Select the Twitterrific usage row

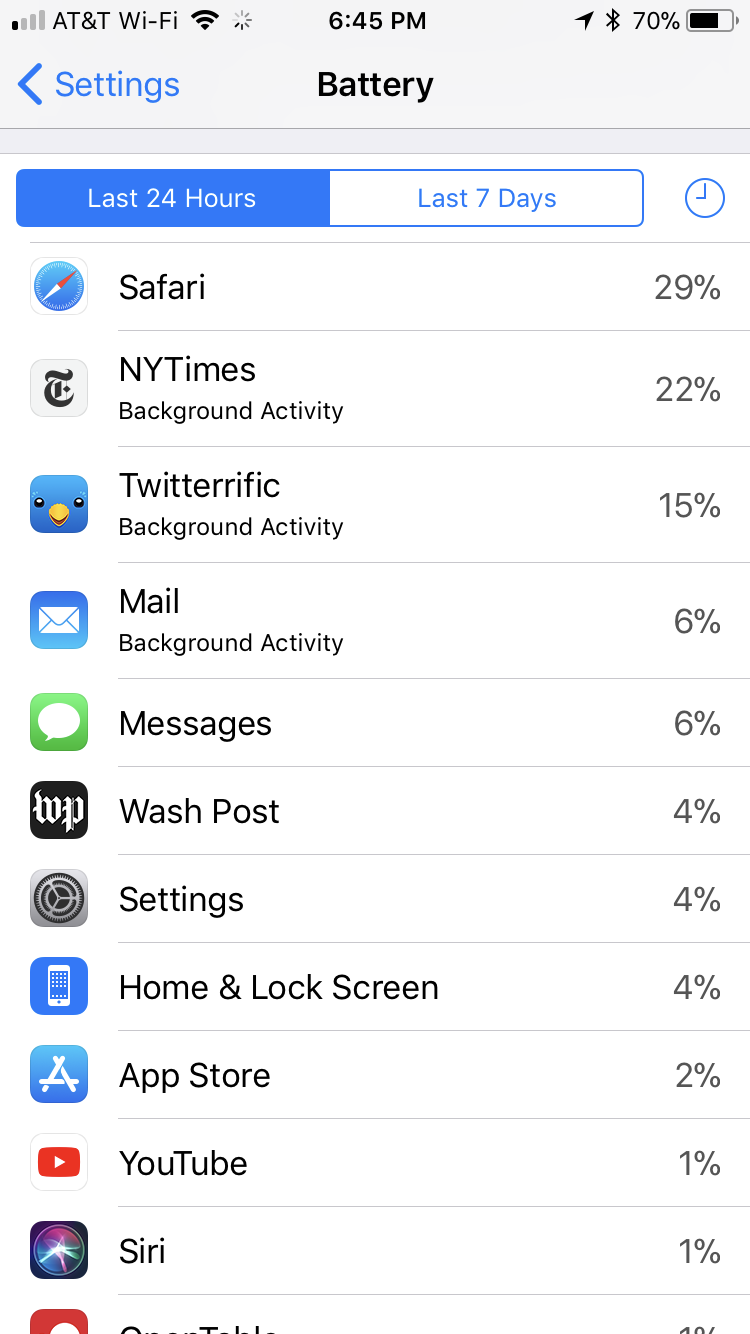(375, 504)
